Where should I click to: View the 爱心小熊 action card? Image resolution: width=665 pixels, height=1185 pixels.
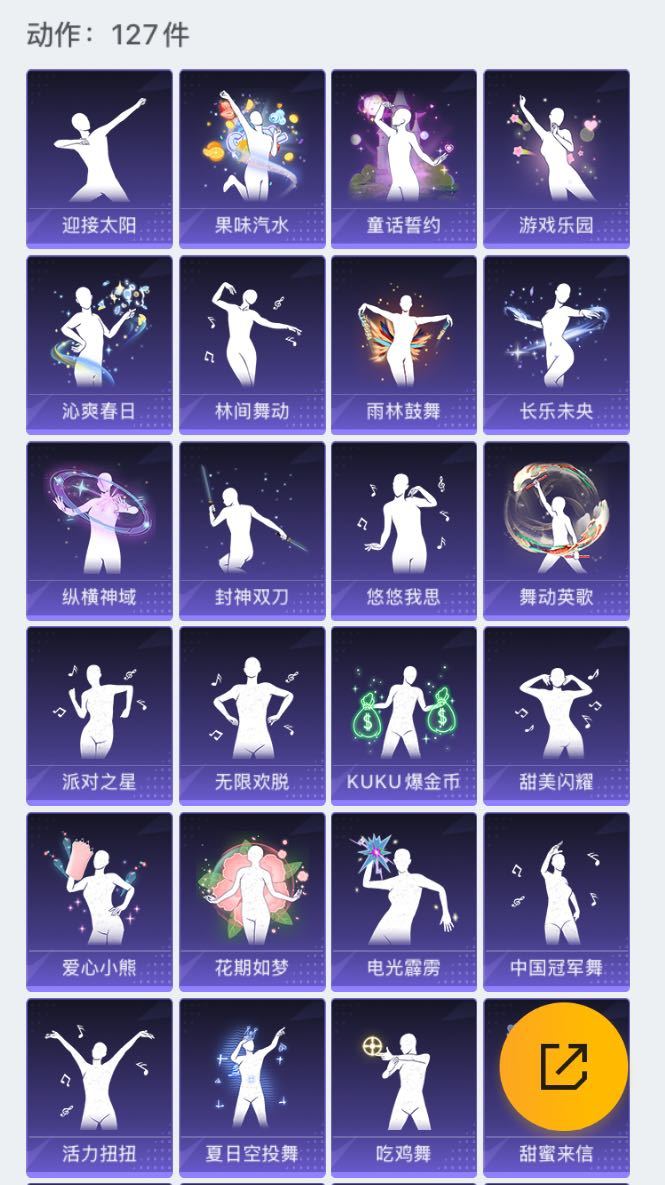tap(99, 902)
